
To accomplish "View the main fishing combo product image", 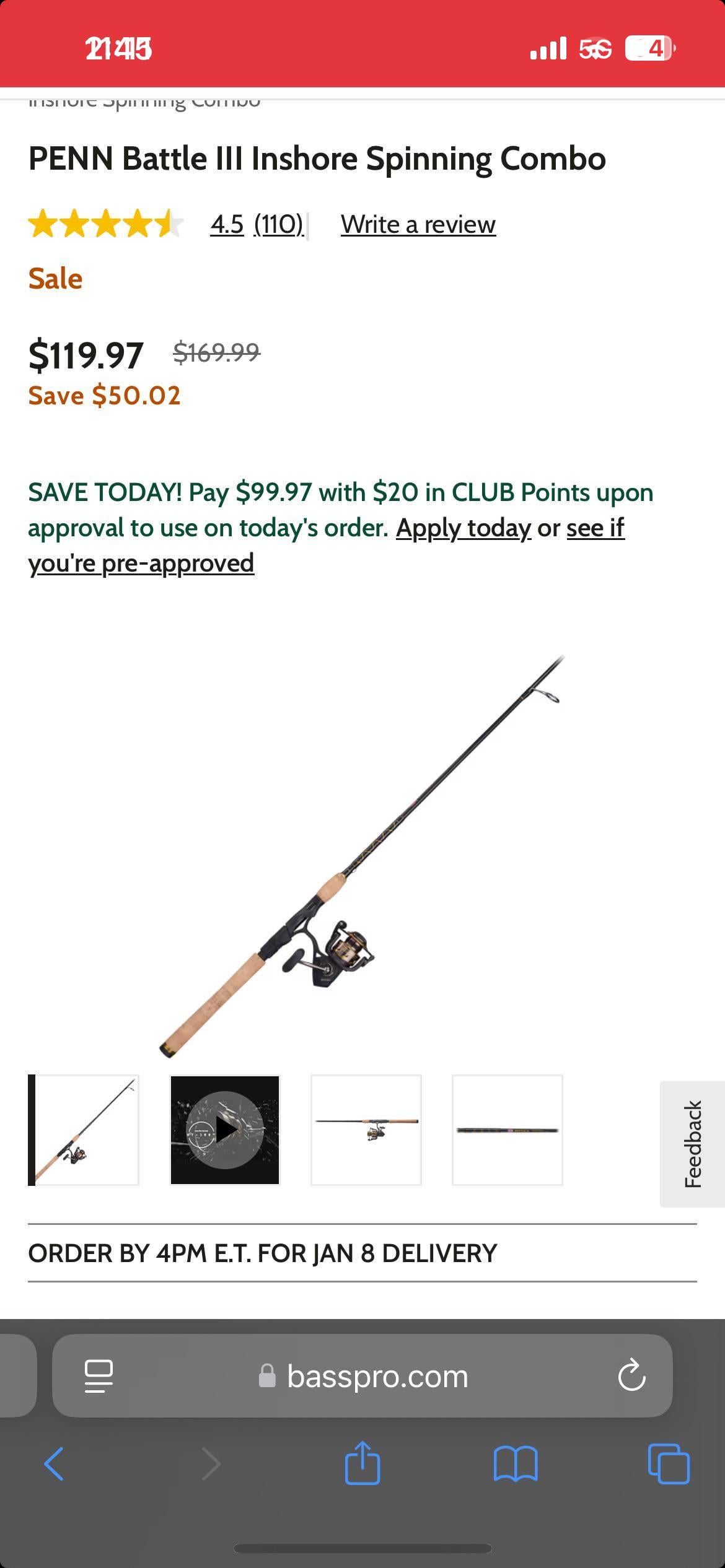I will (x=362, y=855).
